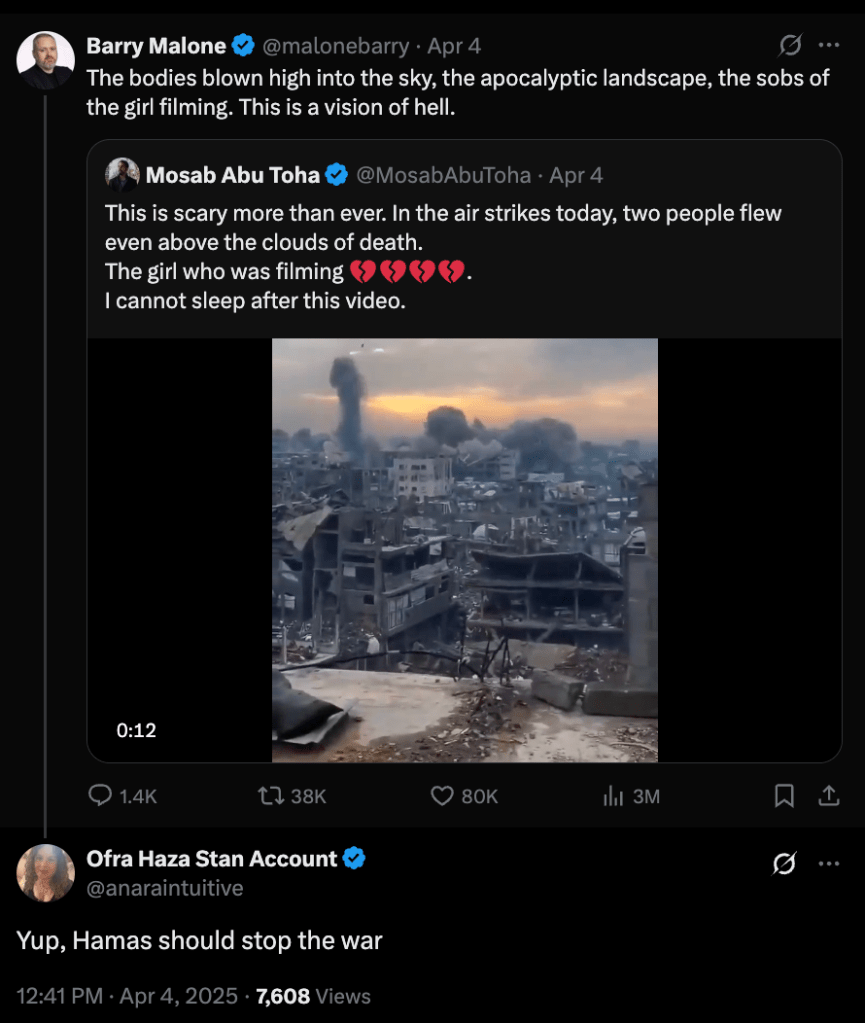
Task: Bookmark Barry Malone's post
Action: pos(785,796)
